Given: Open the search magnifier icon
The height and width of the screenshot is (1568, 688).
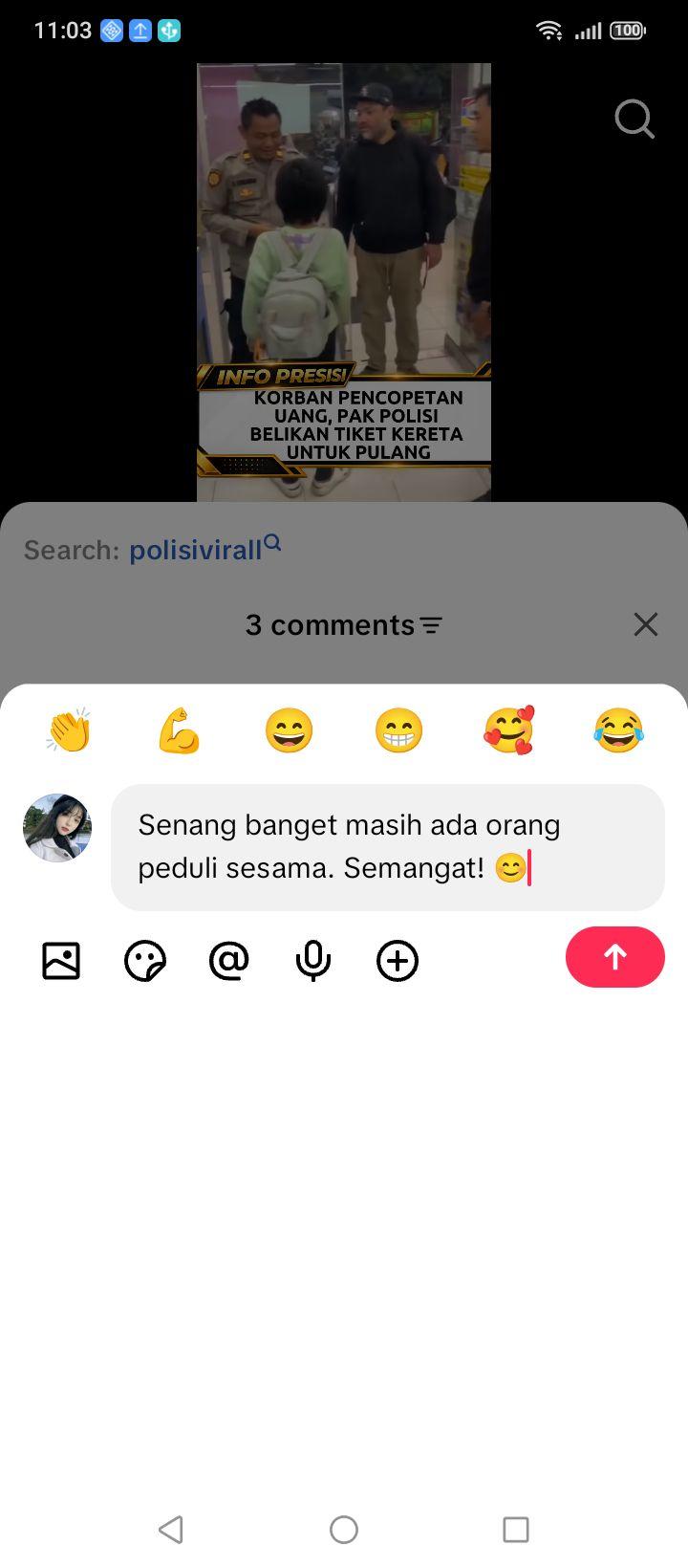Looking at the screenshot, I should point(634,120).
